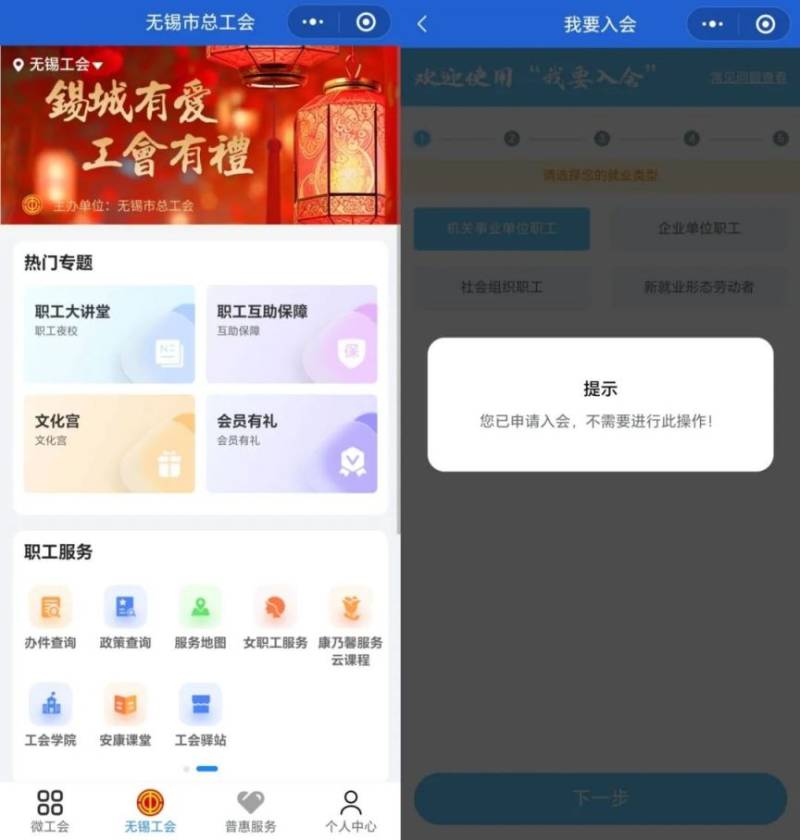
Task: Open 工会驿站 service
Action: [x=200, y=715]
